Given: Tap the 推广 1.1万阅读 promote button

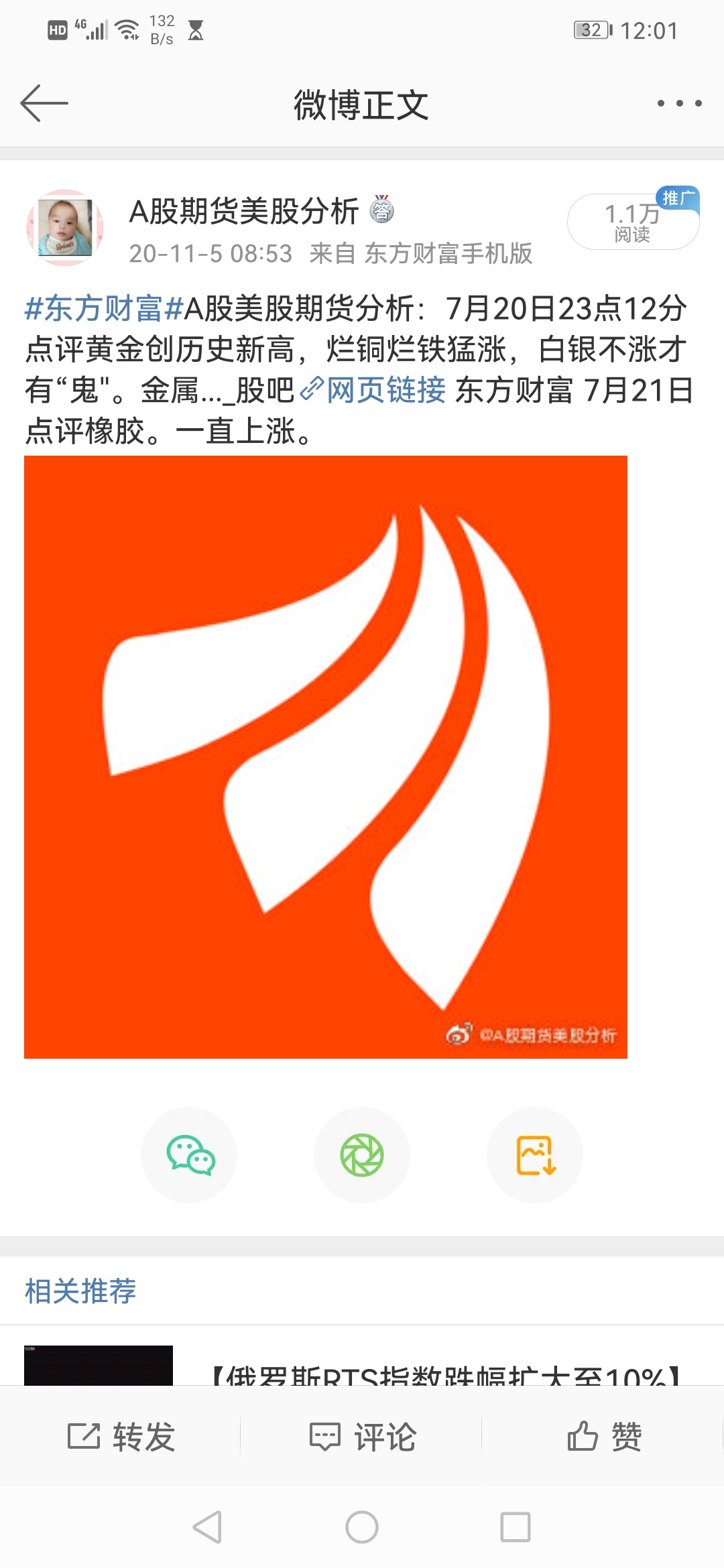Looking at the screenshot, I should [x=633, y=222].
